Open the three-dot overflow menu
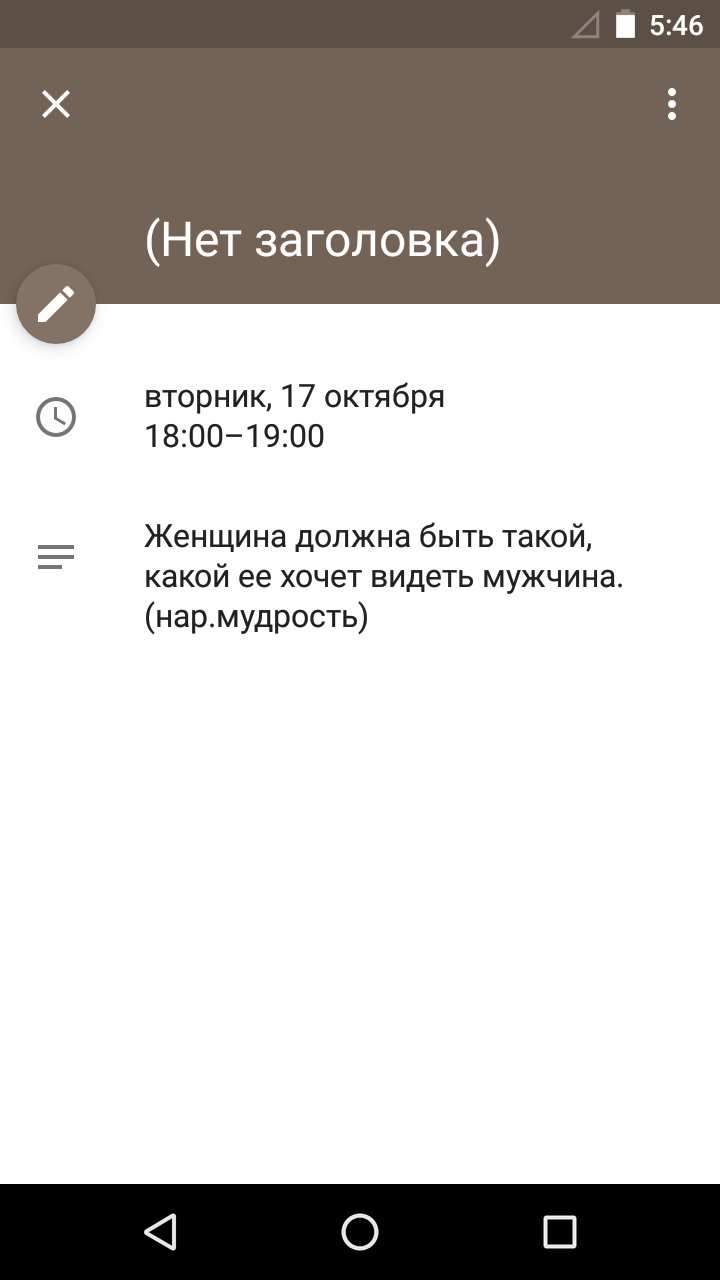This screenshot has height=1280, width=720. click(x=672, y=104)
